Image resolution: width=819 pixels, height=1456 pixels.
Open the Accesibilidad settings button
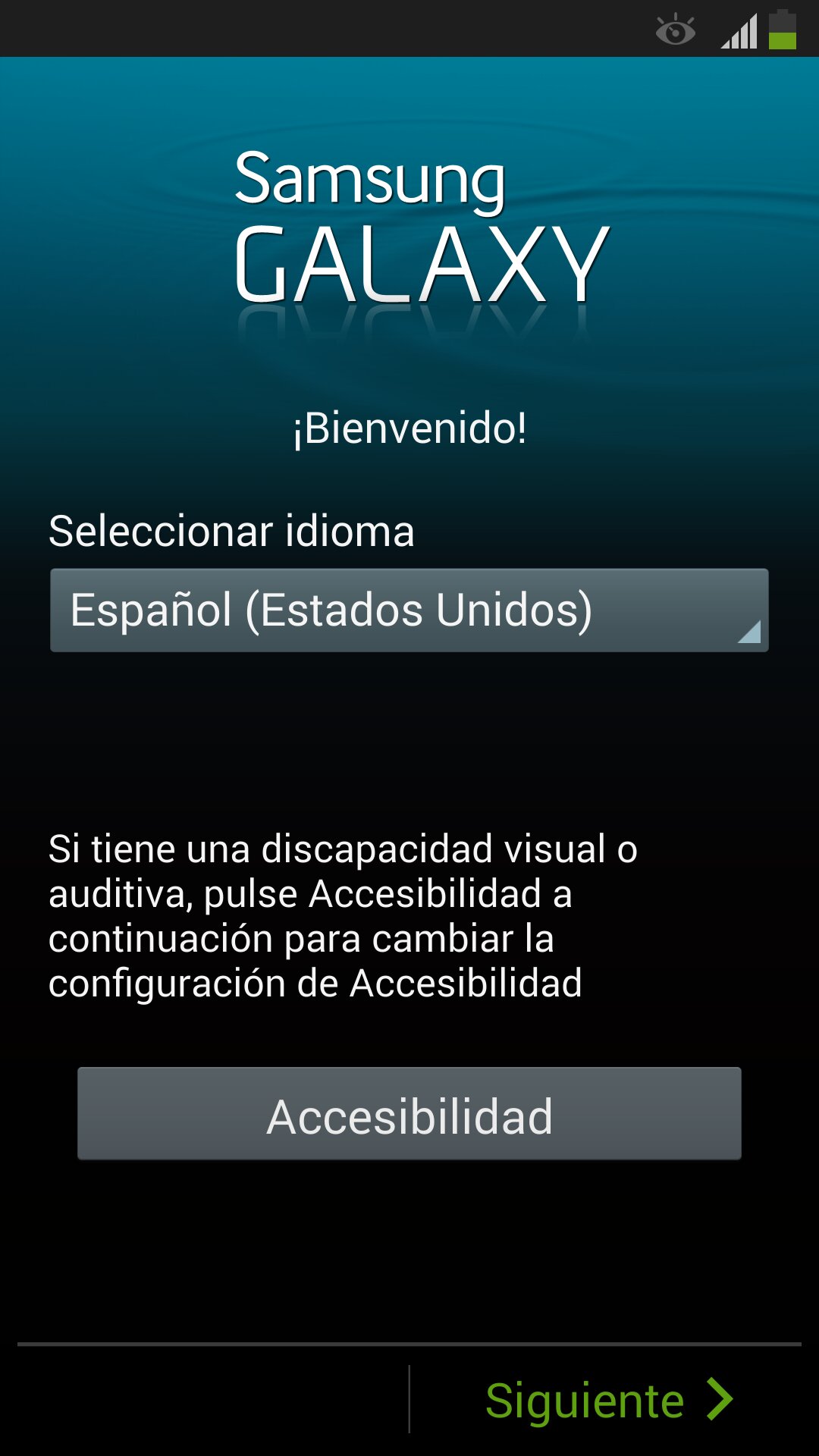pos(409,1113)
